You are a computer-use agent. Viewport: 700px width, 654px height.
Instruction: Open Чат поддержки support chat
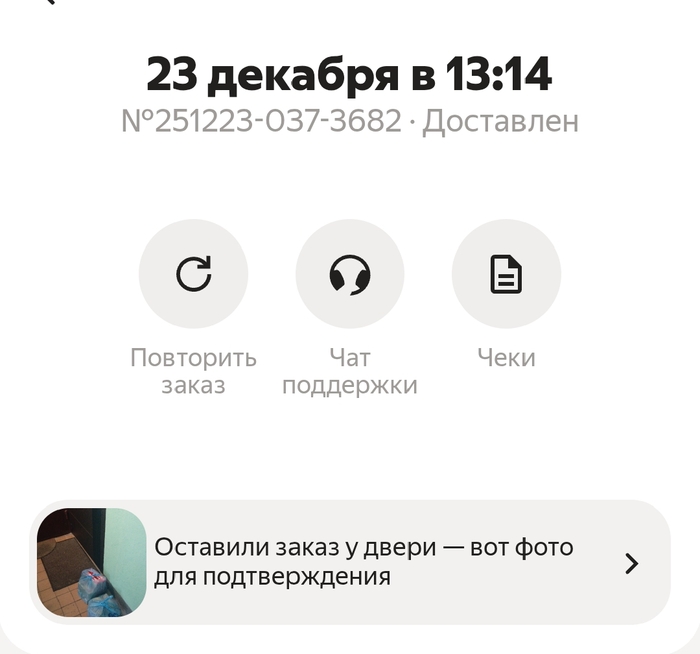(350, 274)
